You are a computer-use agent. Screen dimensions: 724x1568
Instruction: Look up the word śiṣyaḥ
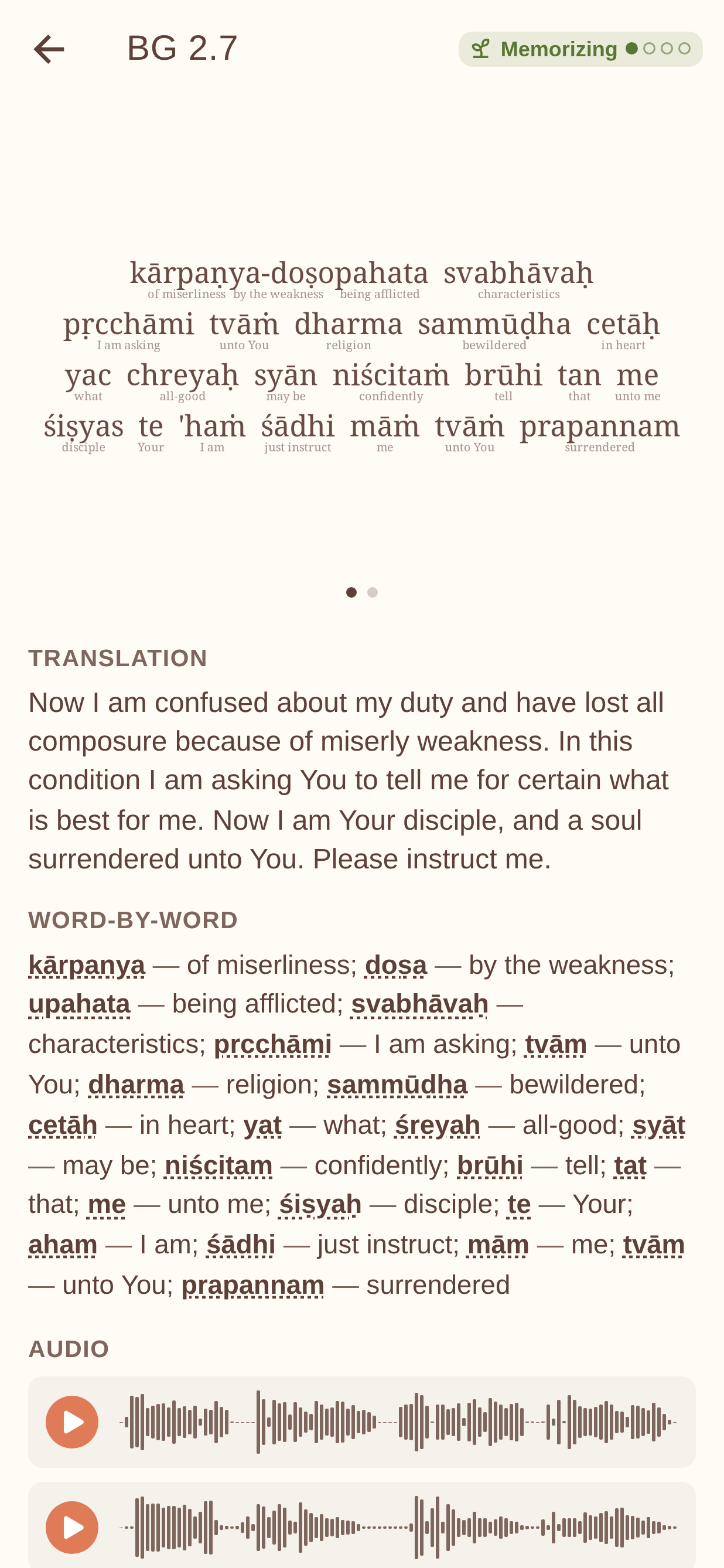click(320, 1205)
